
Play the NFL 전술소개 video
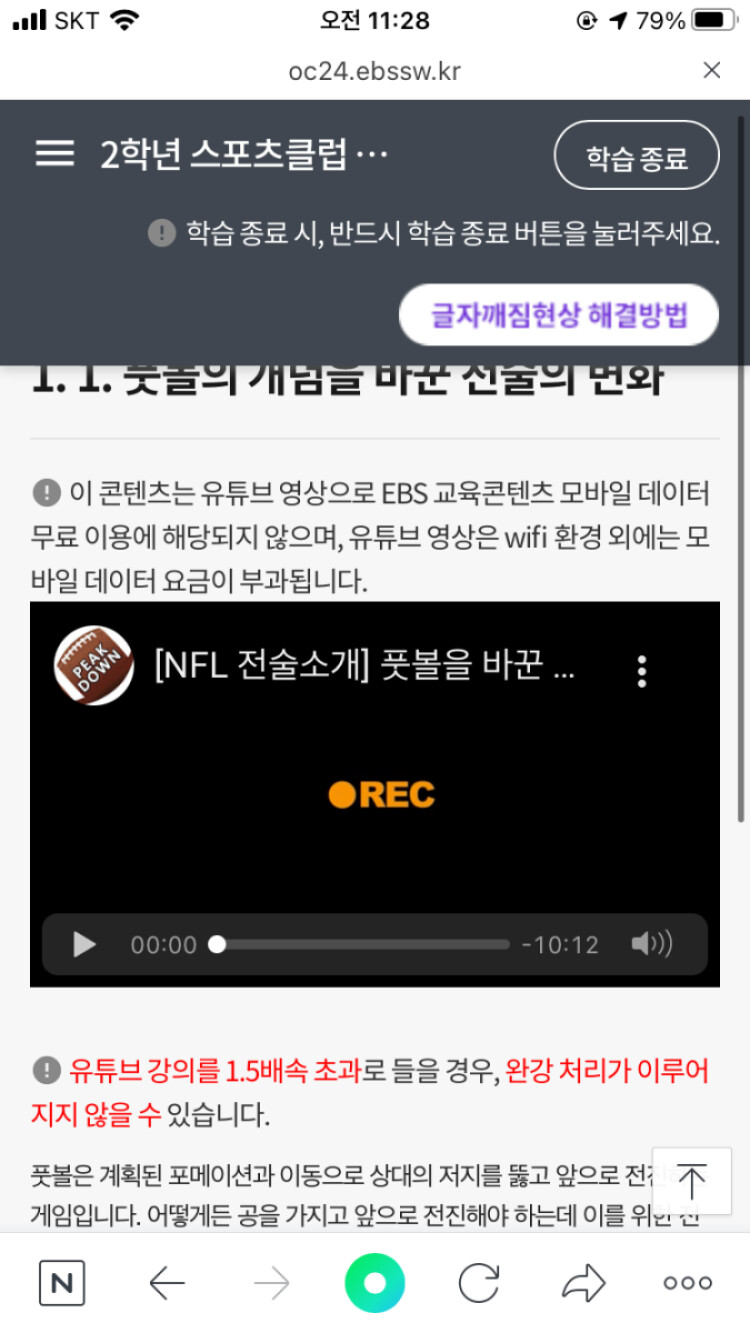[85, 944]
